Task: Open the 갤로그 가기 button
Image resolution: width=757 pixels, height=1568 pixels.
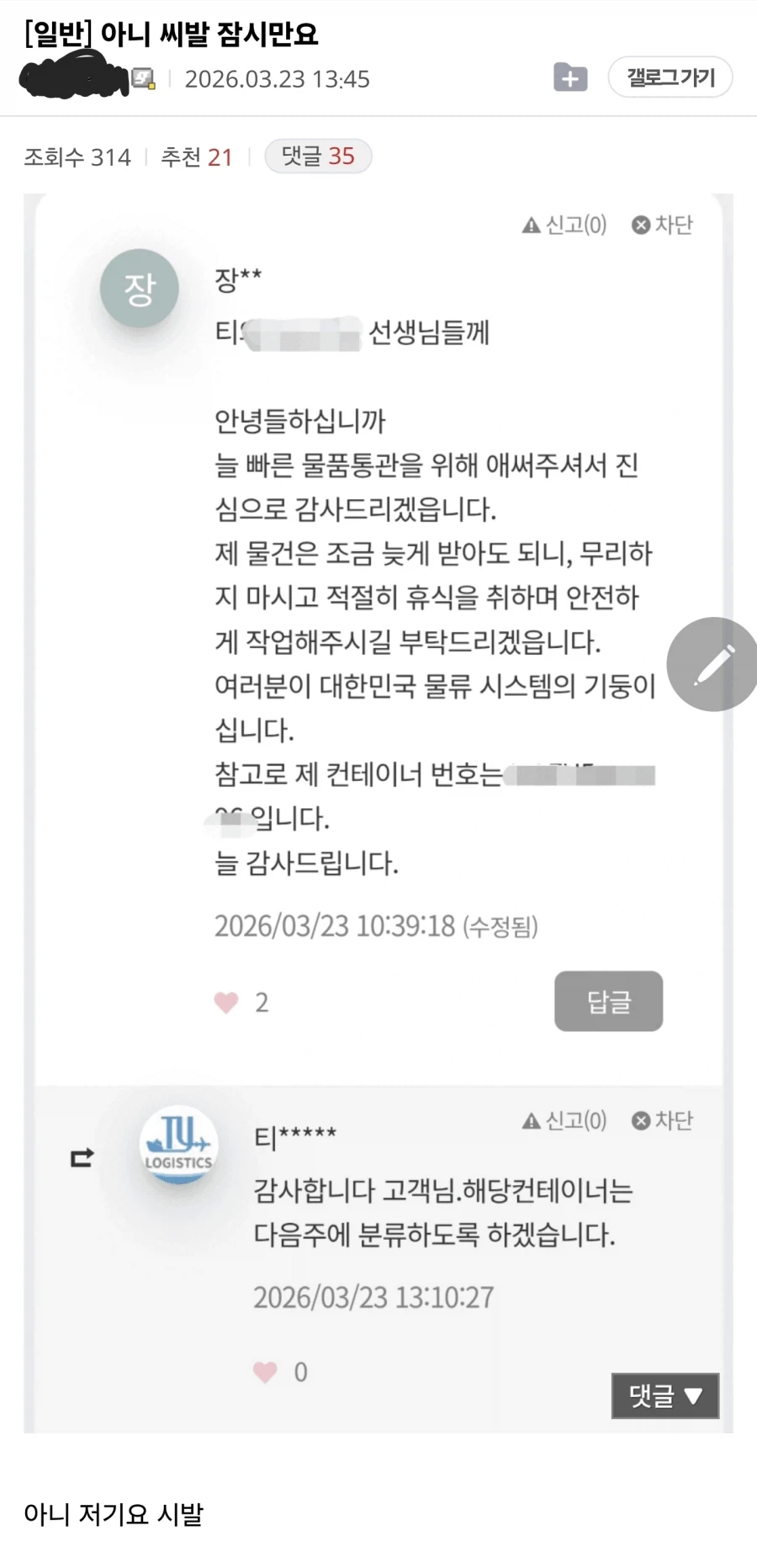Action: click(x=670, y=77)
